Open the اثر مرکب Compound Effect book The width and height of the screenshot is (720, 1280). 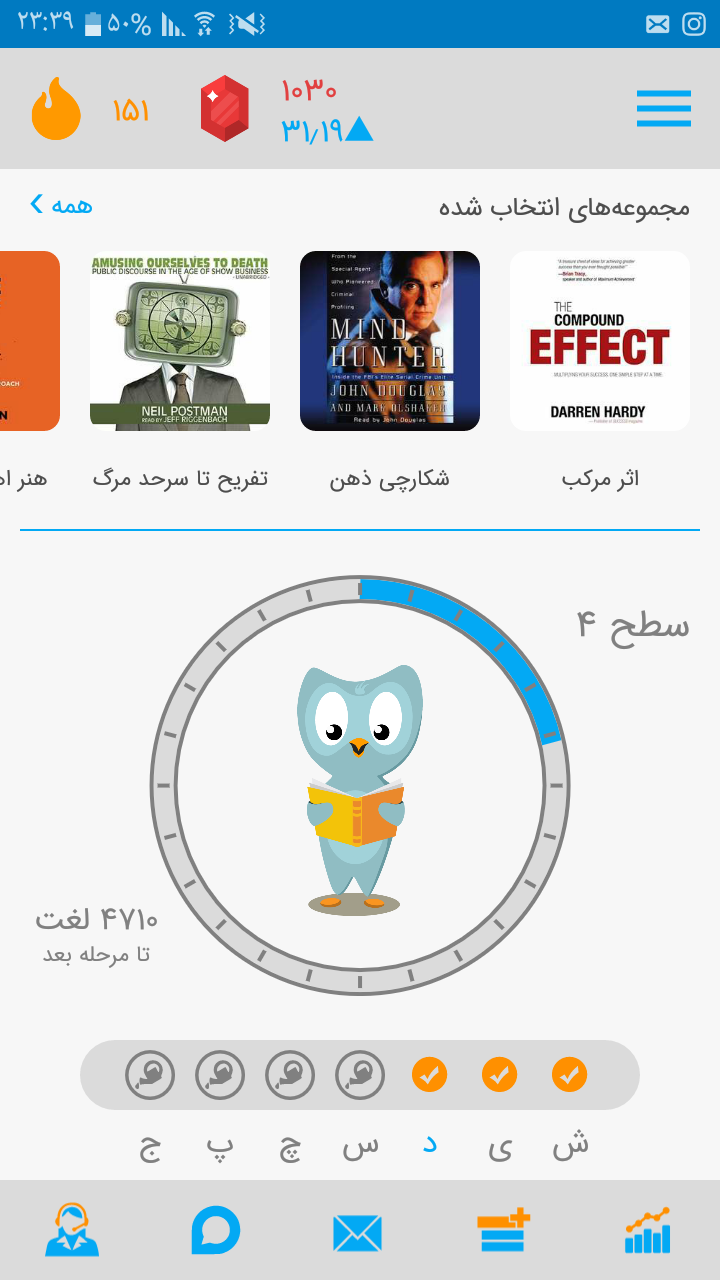(600, 341)
